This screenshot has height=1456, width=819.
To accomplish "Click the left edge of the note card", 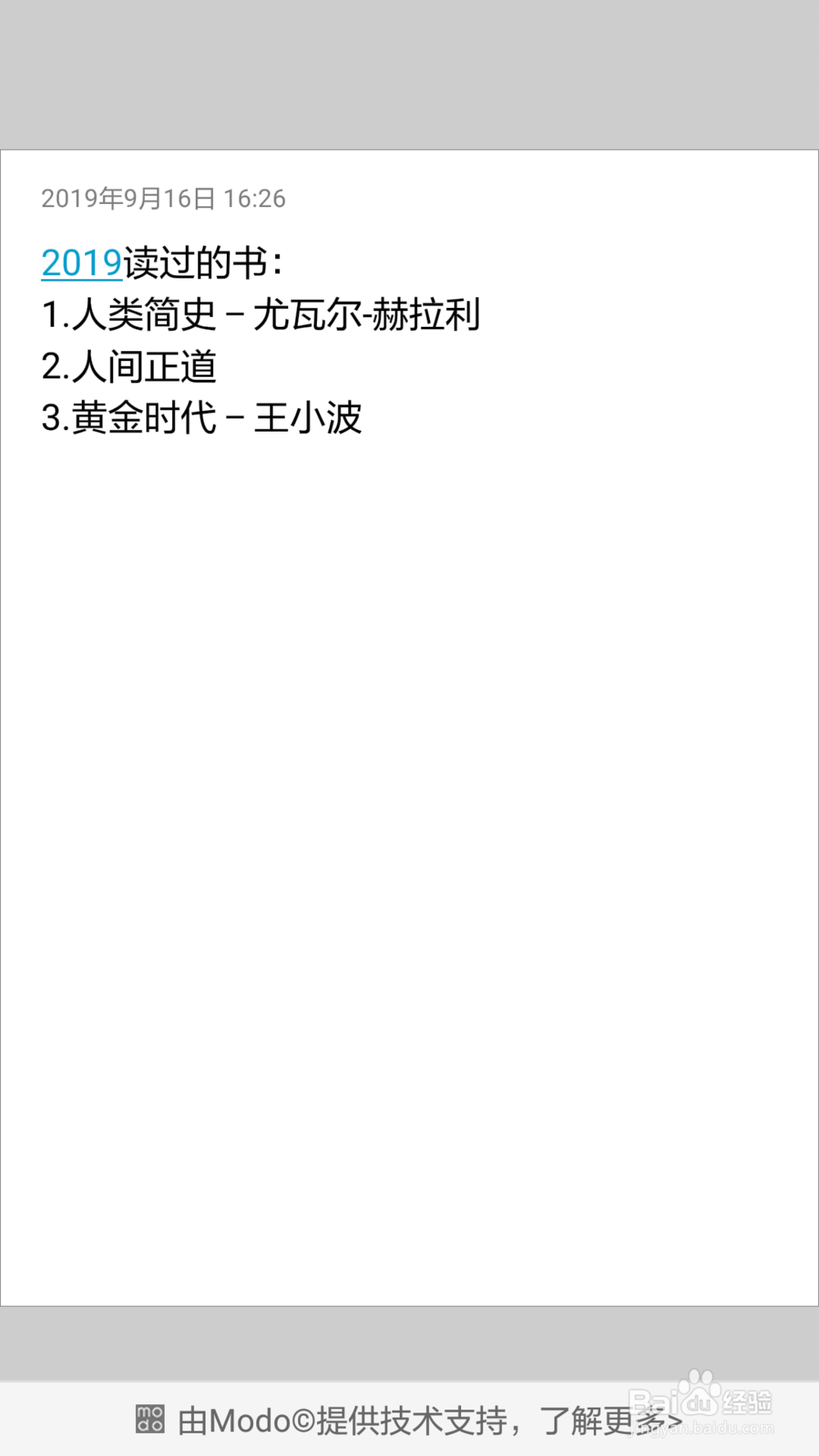I will click(x=7, y=721).
